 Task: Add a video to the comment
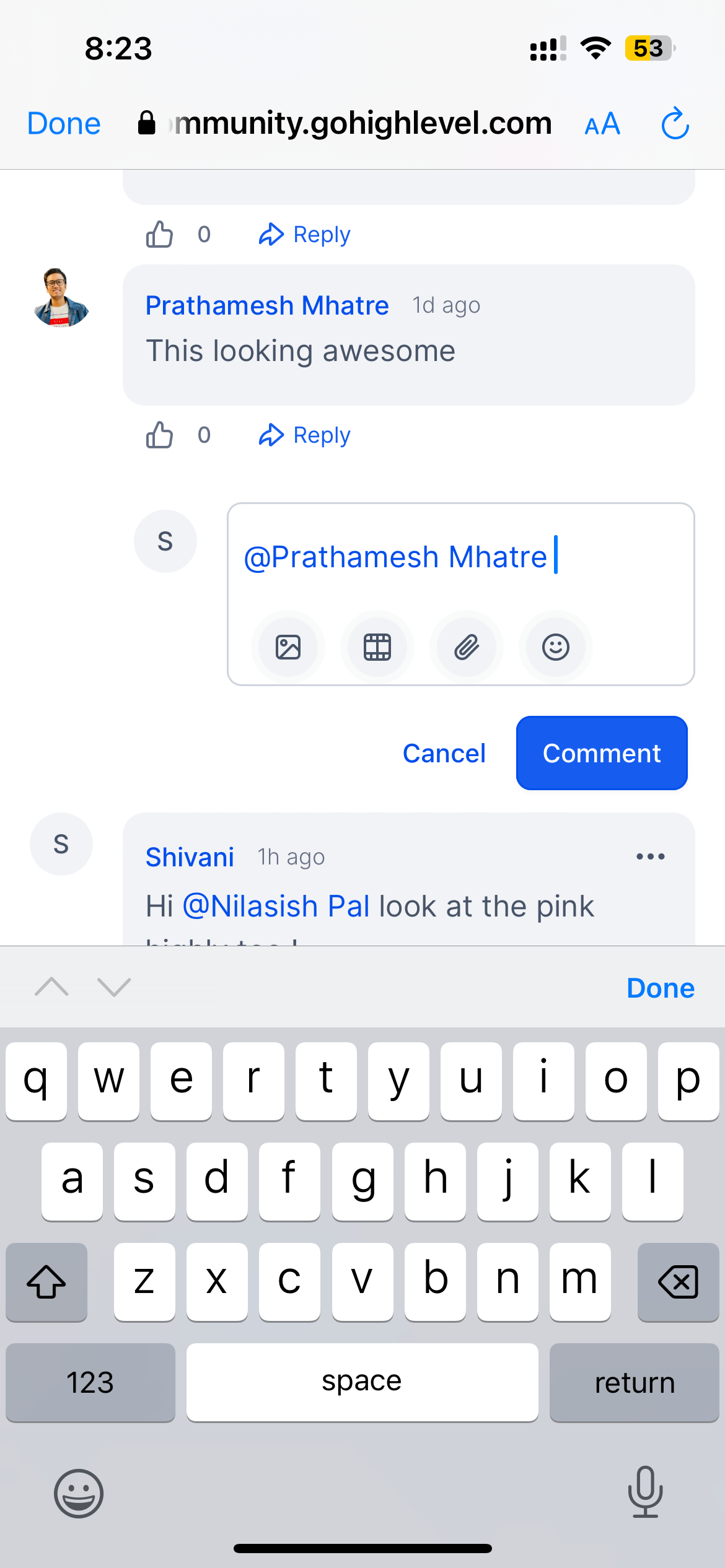point(377,648)
